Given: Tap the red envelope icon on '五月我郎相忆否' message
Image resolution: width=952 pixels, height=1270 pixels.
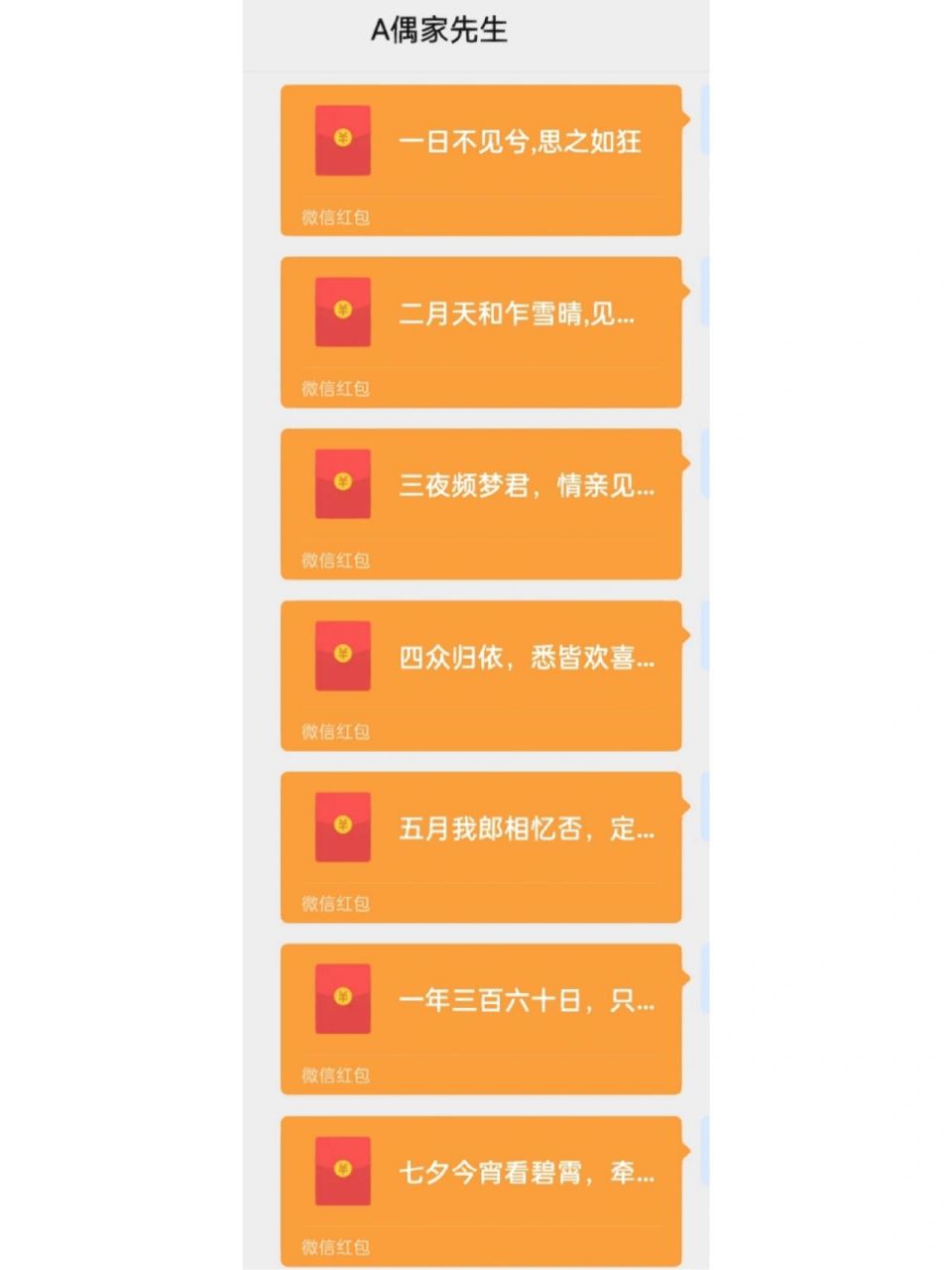Looking at the screenshot, I should pos(342,828).
